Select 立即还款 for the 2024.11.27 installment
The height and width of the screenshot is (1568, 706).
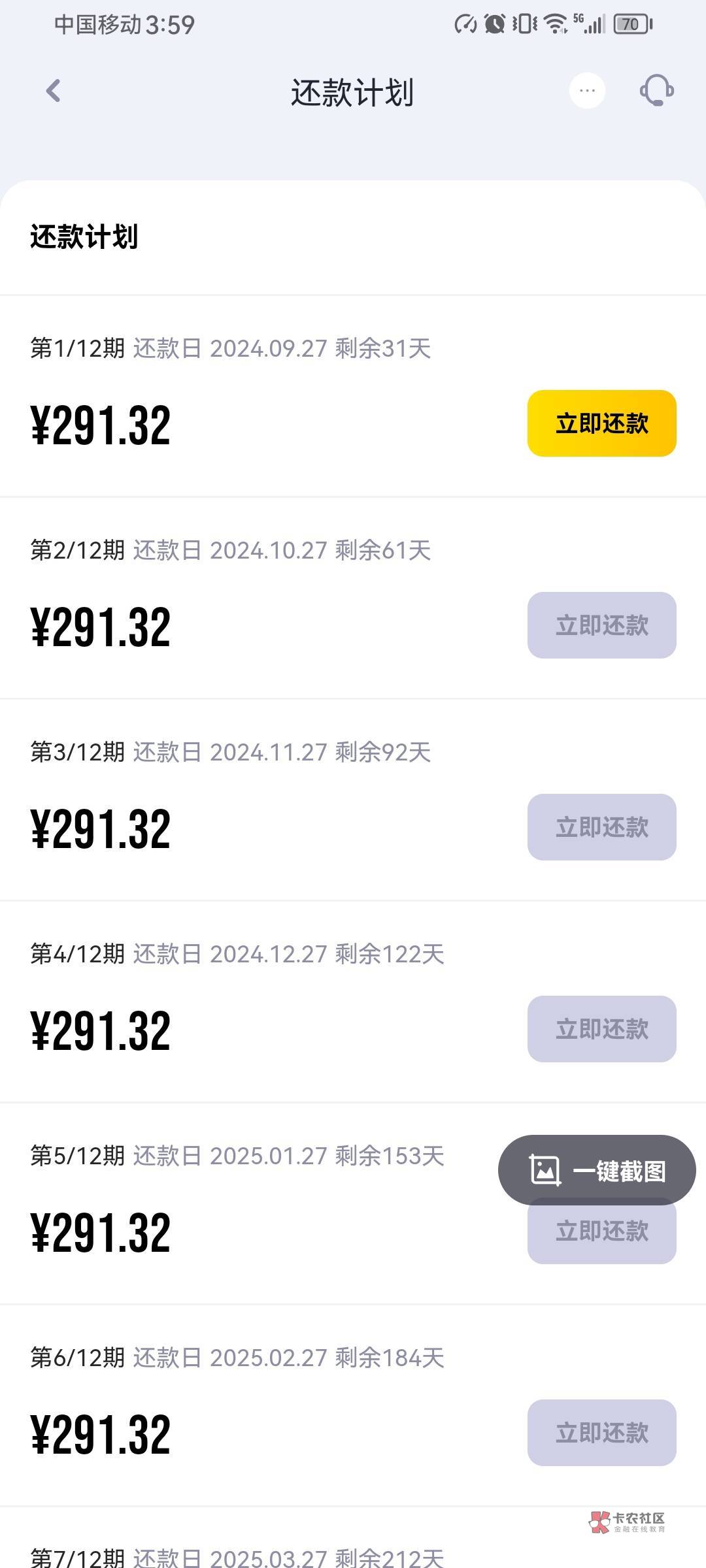[601, 827]
